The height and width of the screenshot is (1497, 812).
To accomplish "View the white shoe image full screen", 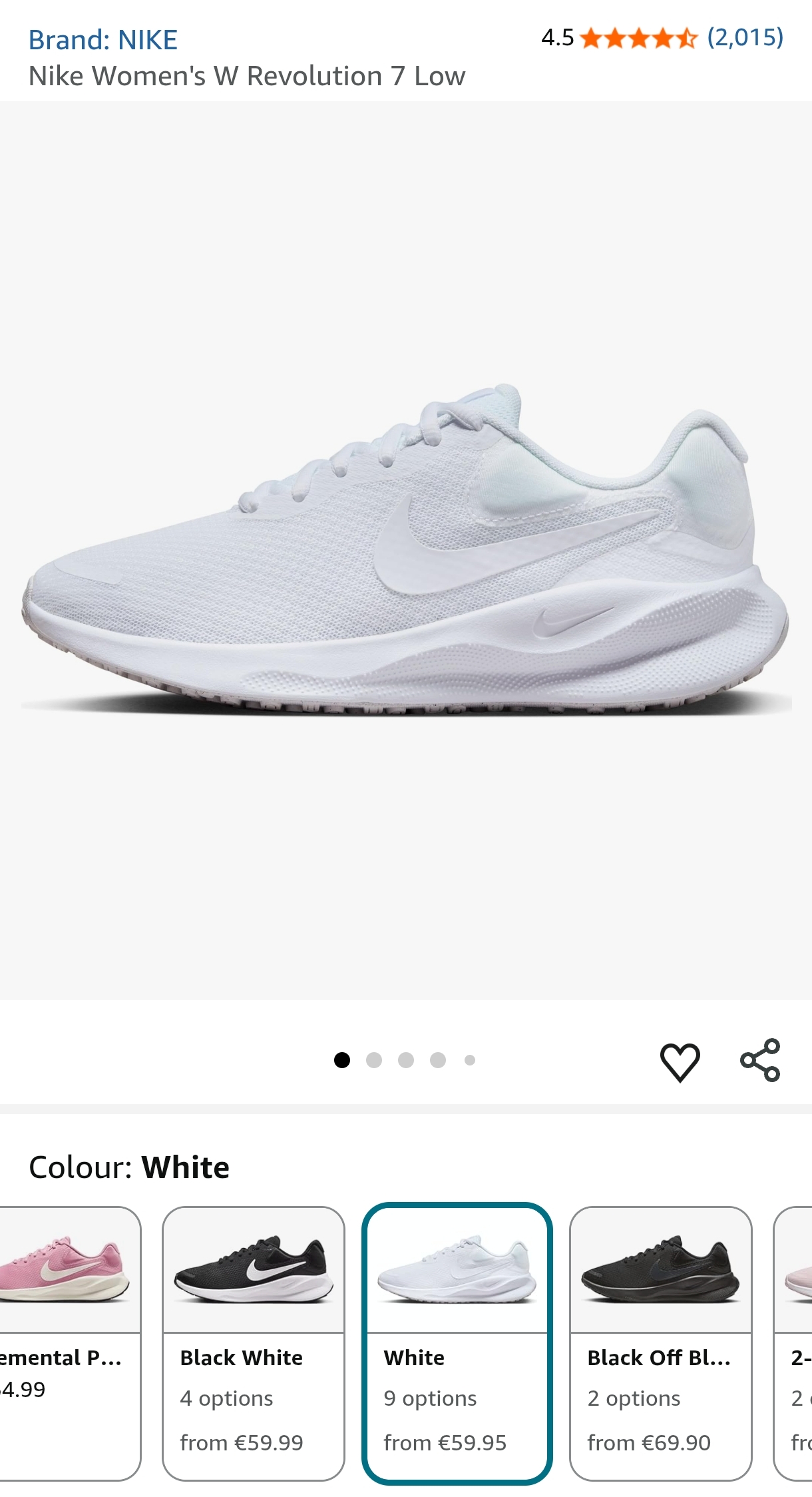I will [x=406, y=550].
